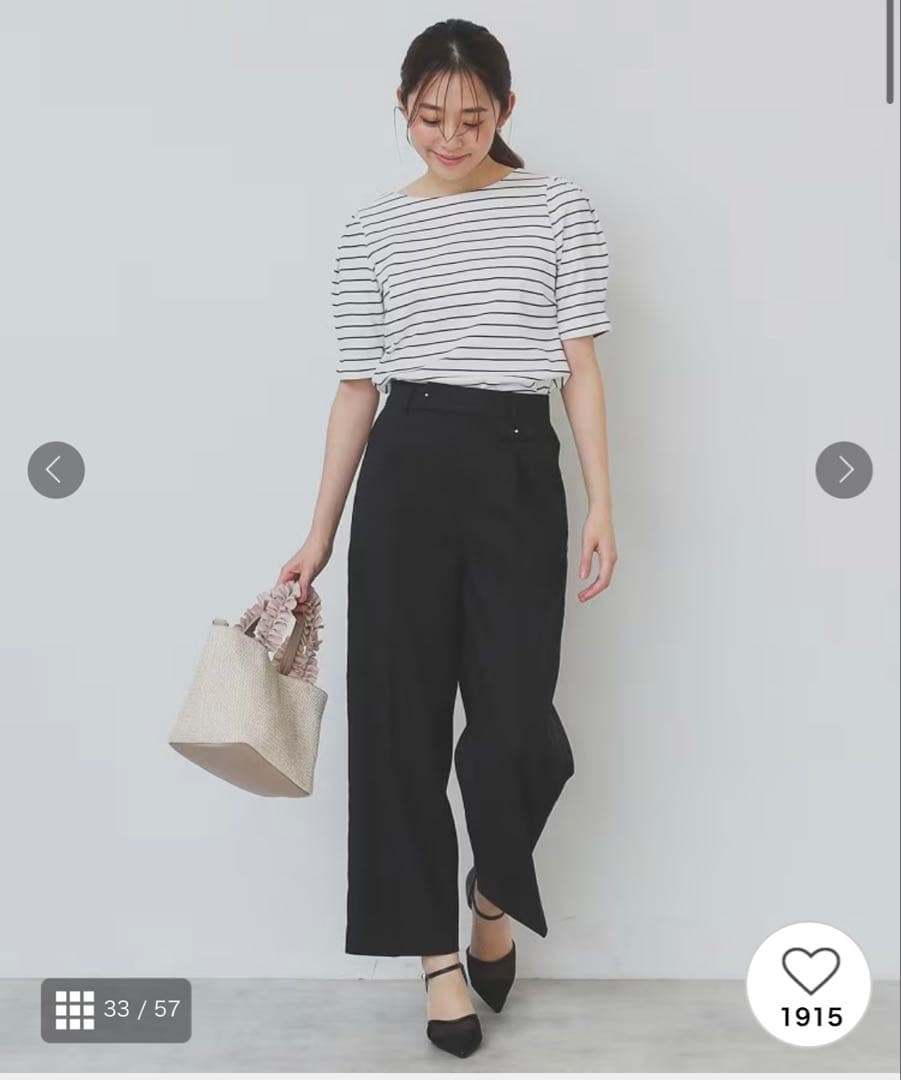
Task: Show the next product photo
Action: pos(844,470)
